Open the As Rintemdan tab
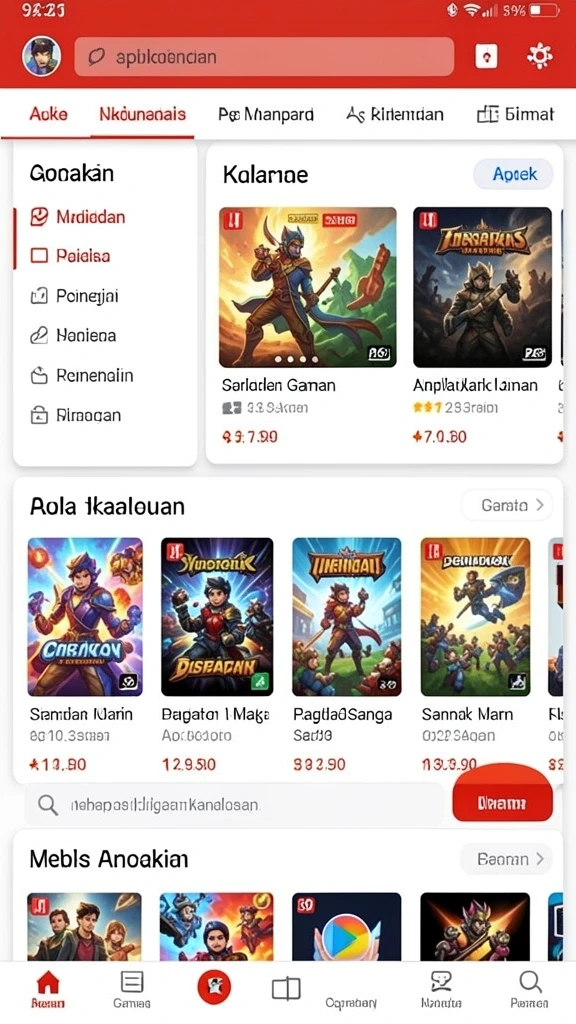This screenshot has height=1024, width=576. coord(394,115)
